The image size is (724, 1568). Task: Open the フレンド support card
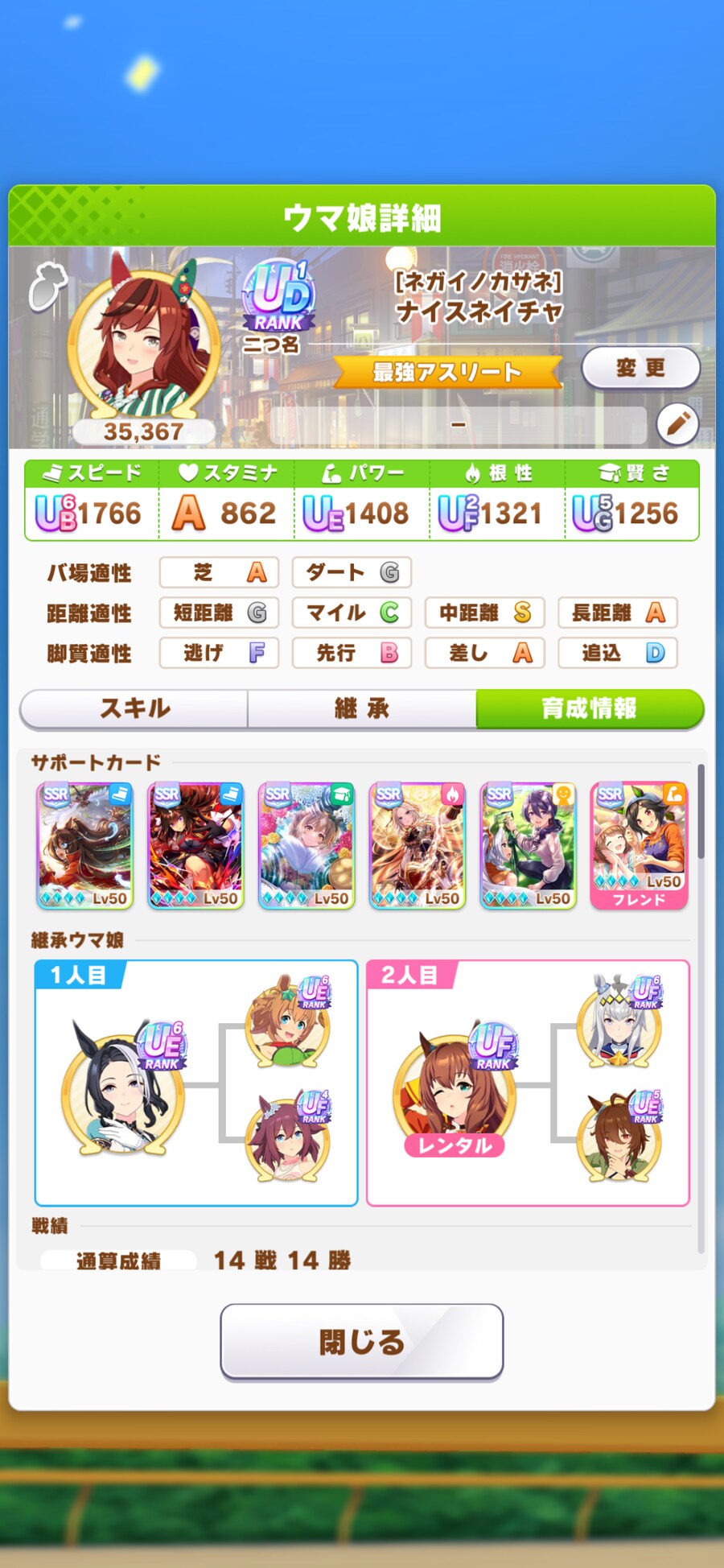pyautogui.click(x=639, y=845)
